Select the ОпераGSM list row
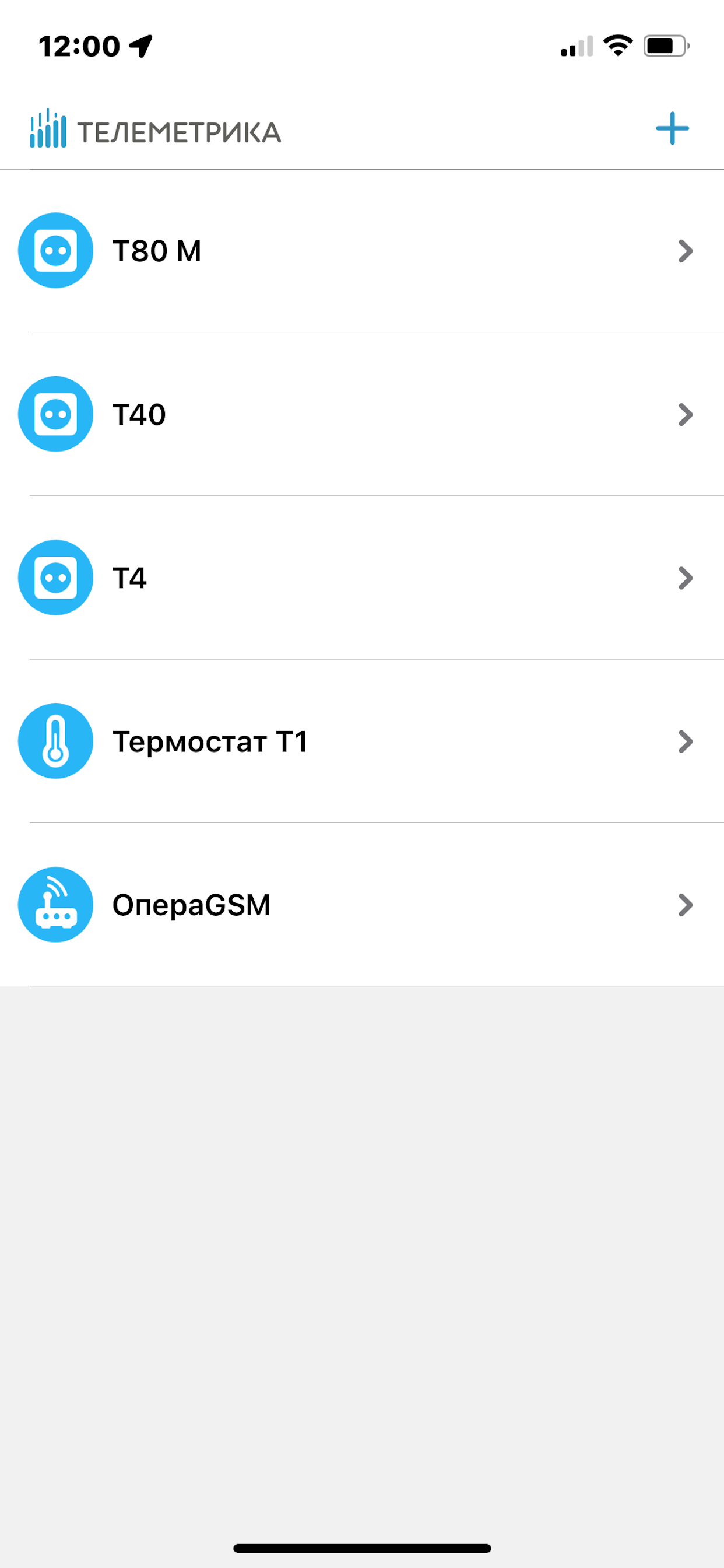This screenshot has height=1568, width=724. [362, 905]
